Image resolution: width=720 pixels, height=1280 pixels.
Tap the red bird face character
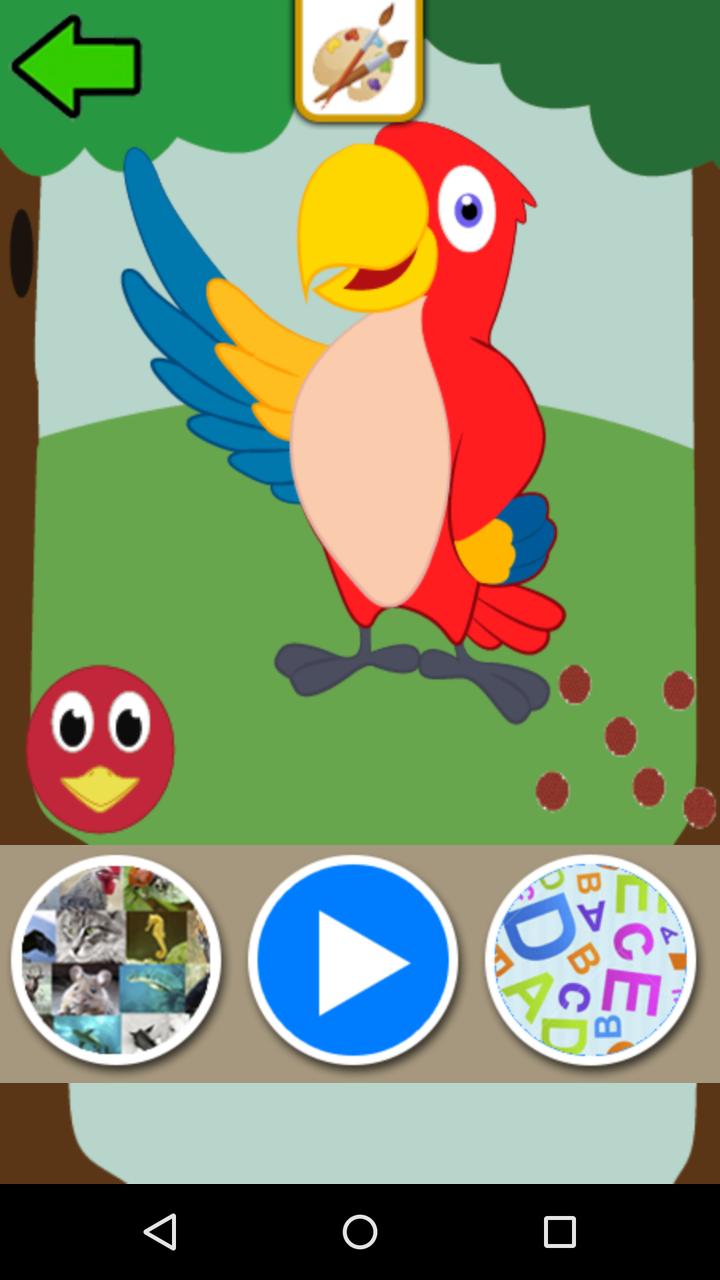click(x=99, y=750)
